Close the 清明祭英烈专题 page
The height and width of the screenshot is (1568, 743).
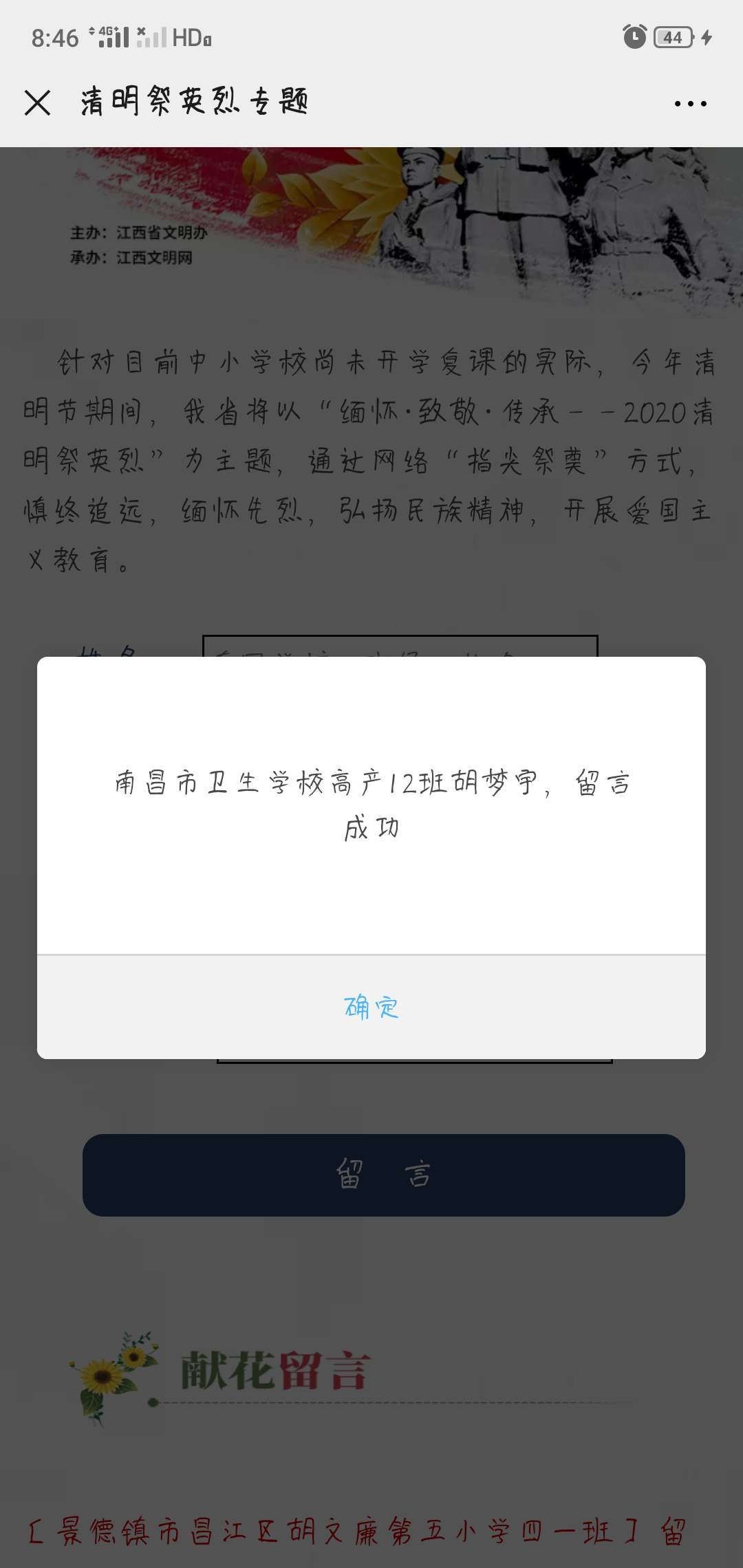click(x=37, y=103)
